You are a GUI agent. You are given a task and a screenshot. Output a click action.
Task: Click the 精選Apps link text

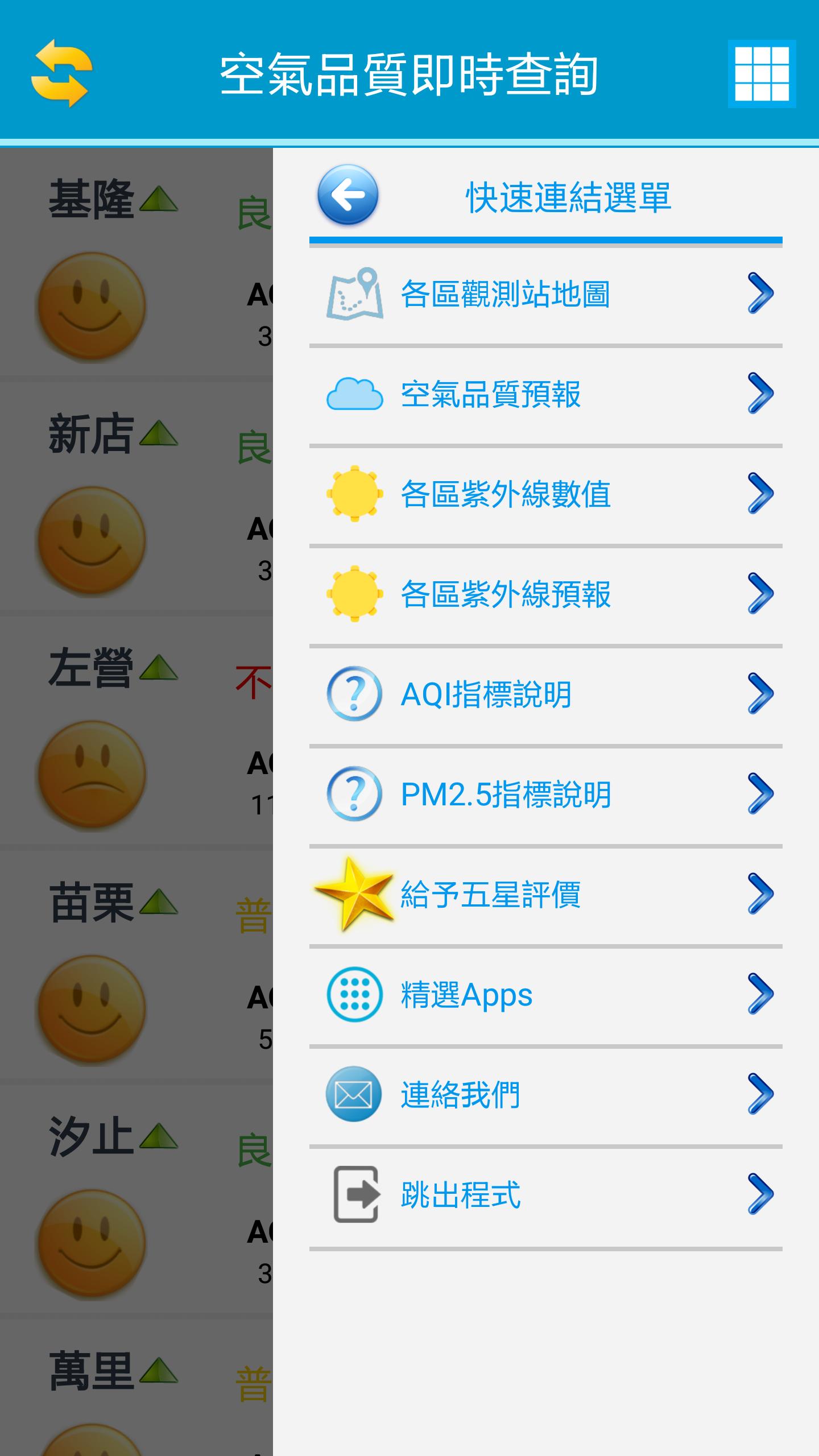(465, 994)
